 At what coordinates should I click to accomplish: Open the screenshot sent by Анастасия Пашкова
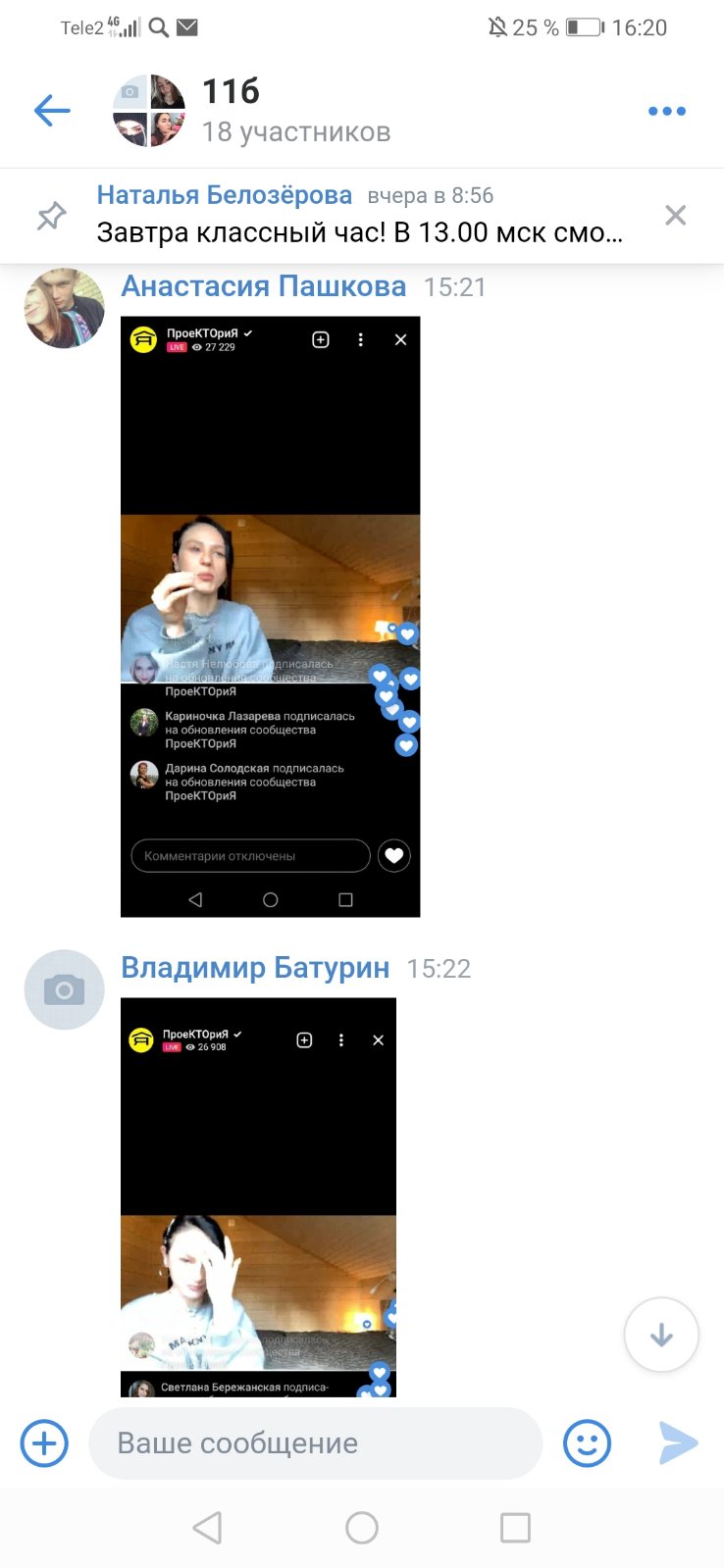[x=270, y=616]
